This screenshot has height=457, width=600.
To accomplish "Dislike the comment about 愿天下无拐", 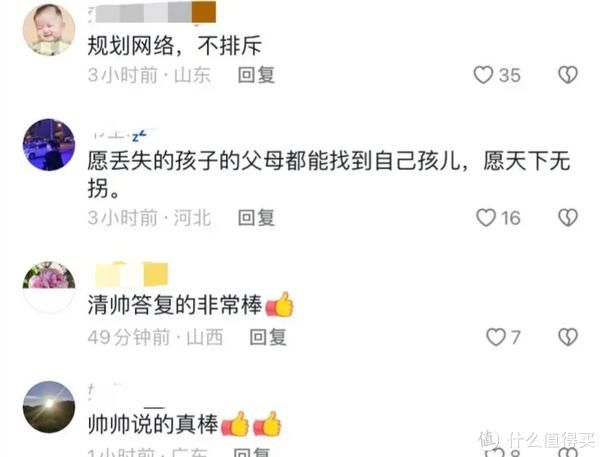I will [x=567, y=217].
